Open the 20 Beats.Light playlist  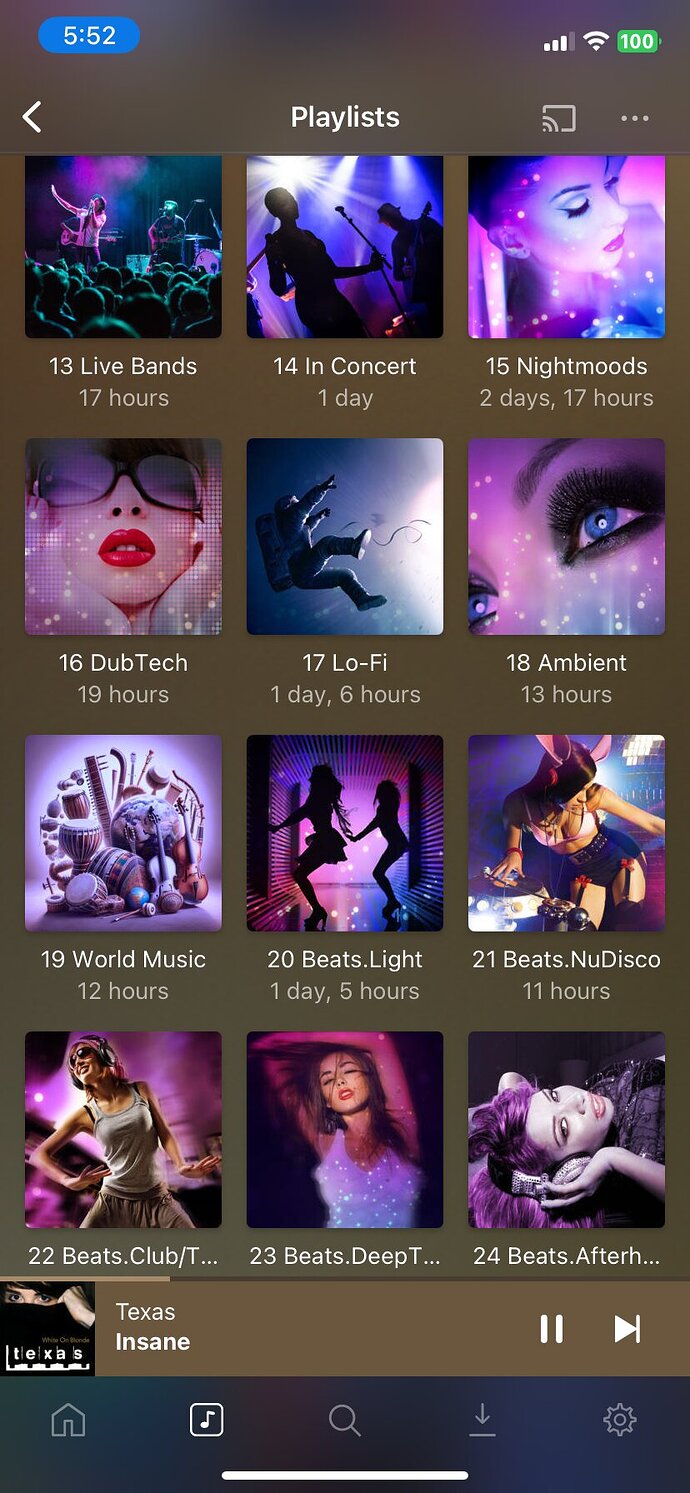coord(345,833)
